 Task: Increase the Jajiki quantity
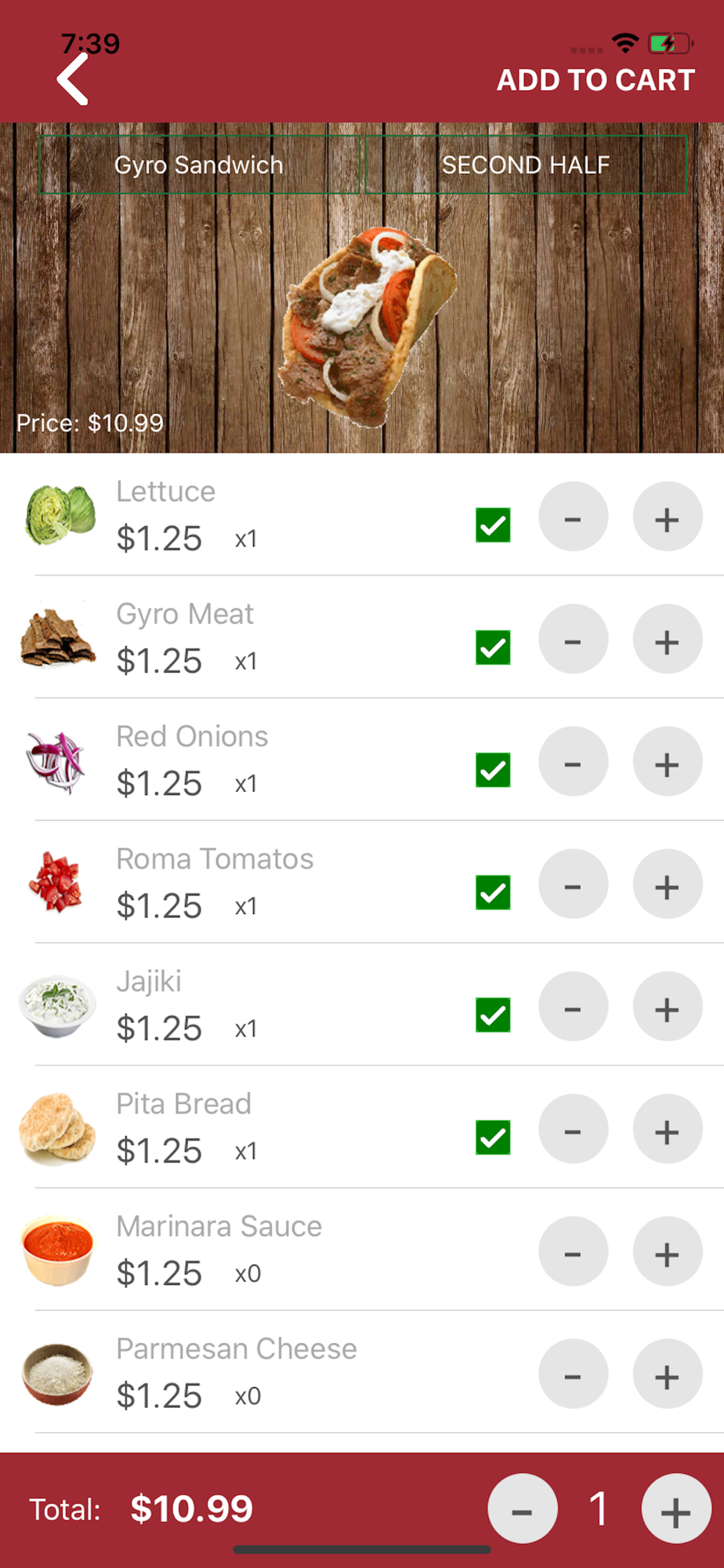point(667,1006)
